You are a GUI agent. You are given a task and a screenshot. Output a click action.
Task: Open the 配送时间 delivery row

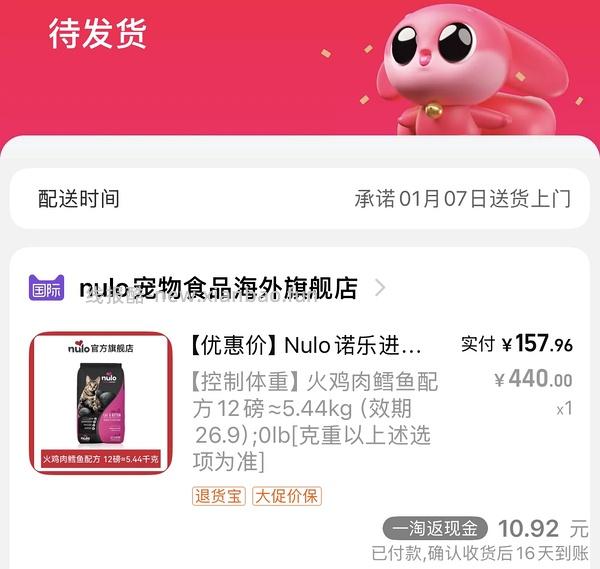pyautogui.click(x=300, y=198)
